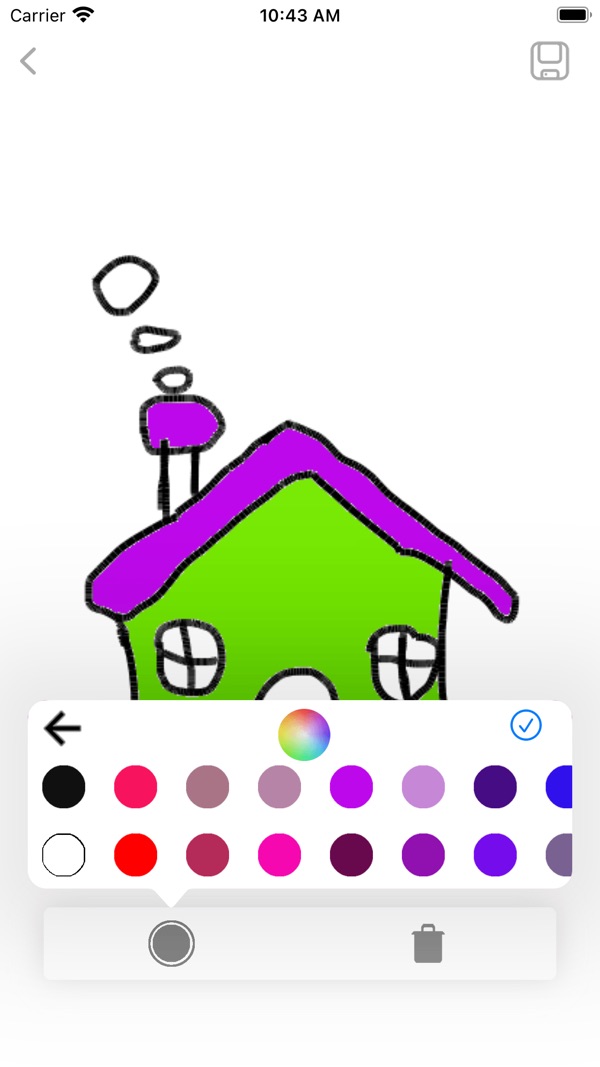
Task: Pick the bright purple swatch in top row
Action: pos(352,787)
